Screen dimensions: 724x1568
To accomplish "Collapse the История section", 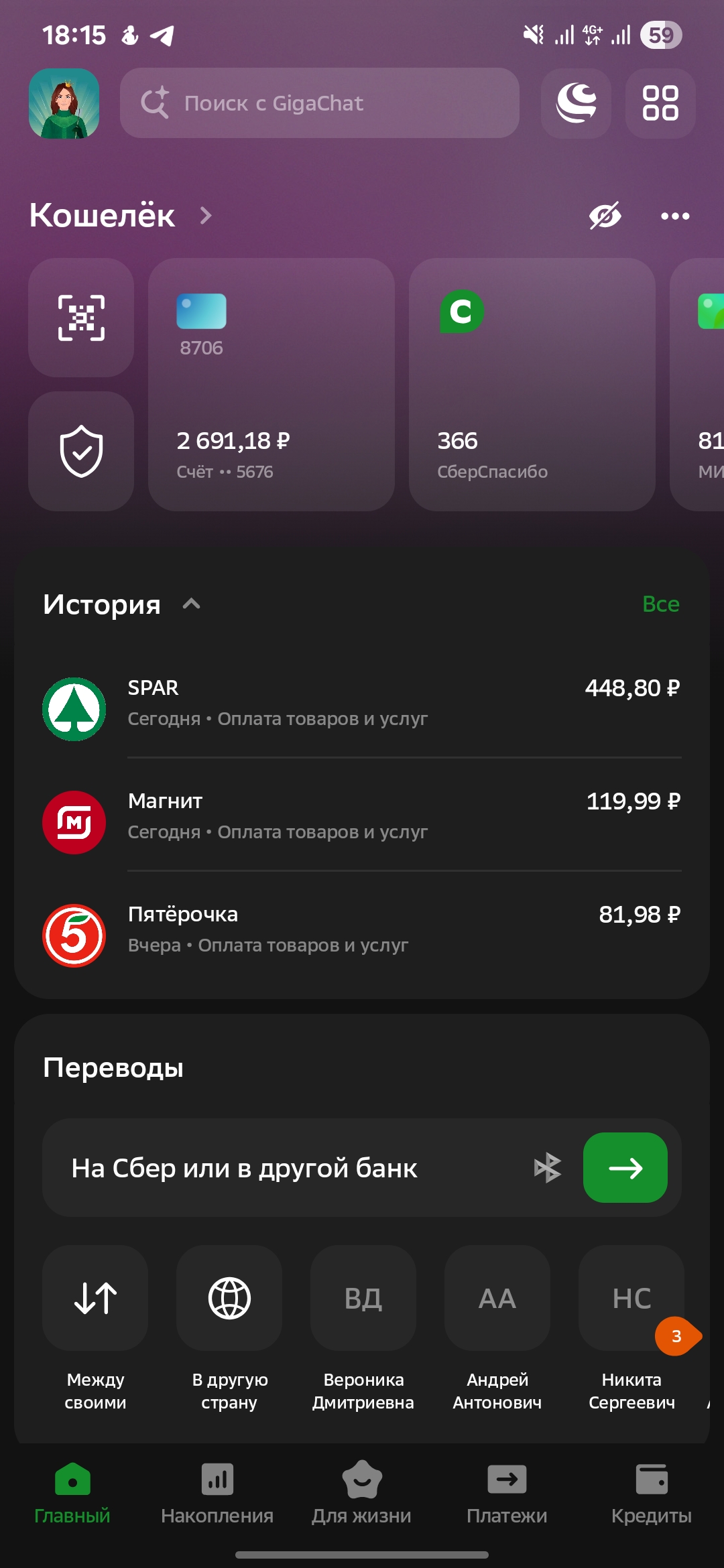I will [x=192, y=604].
